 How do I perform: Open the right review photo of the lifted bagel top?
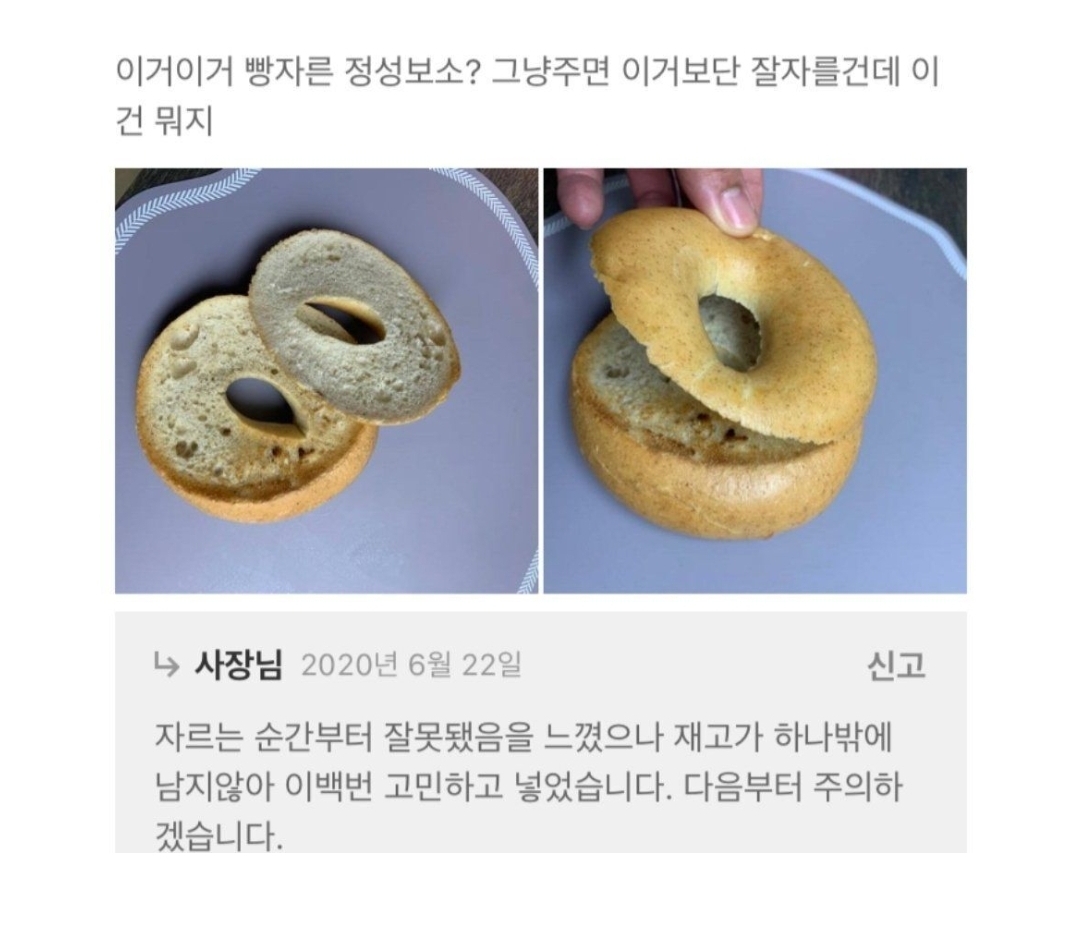[x=754, y=380]
